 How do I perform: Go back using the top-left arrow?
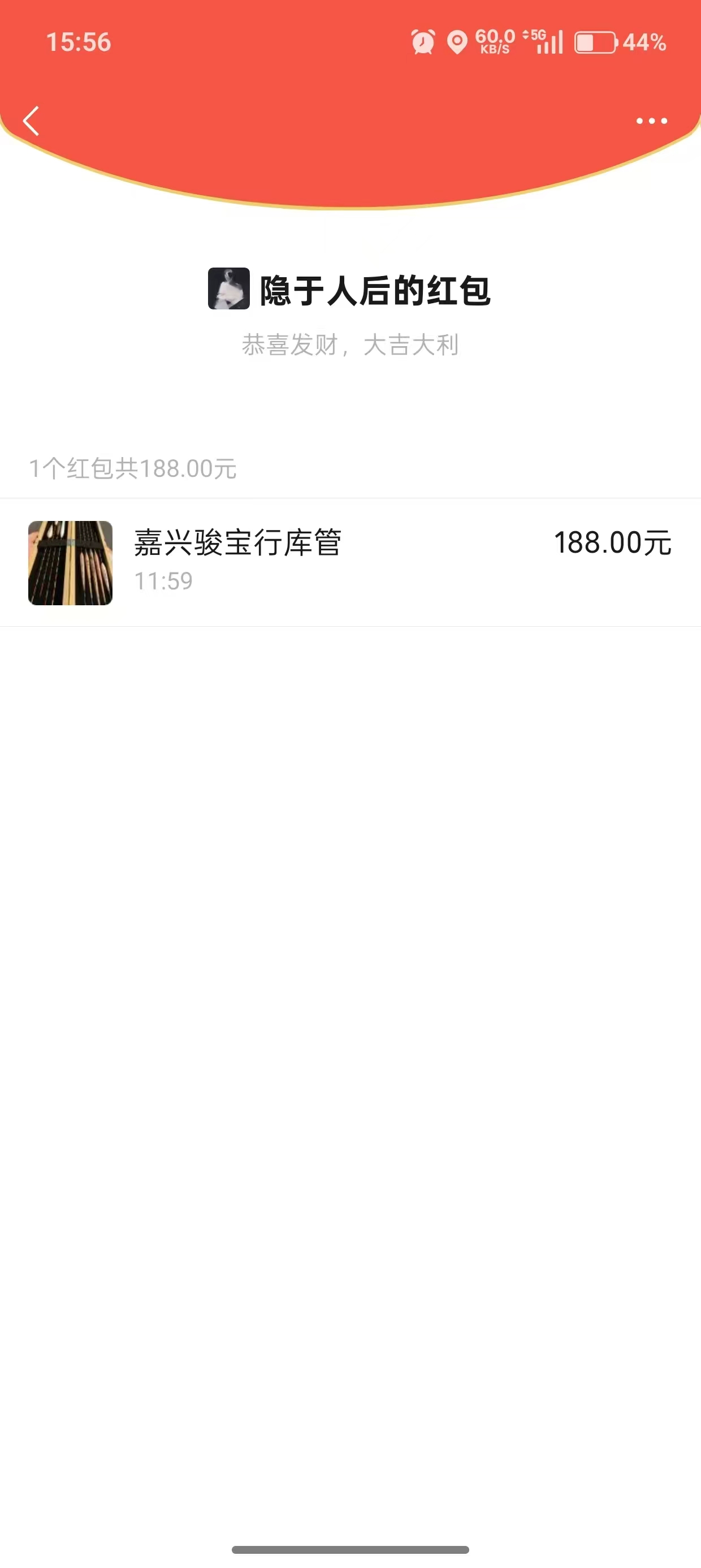coord(32,120)
